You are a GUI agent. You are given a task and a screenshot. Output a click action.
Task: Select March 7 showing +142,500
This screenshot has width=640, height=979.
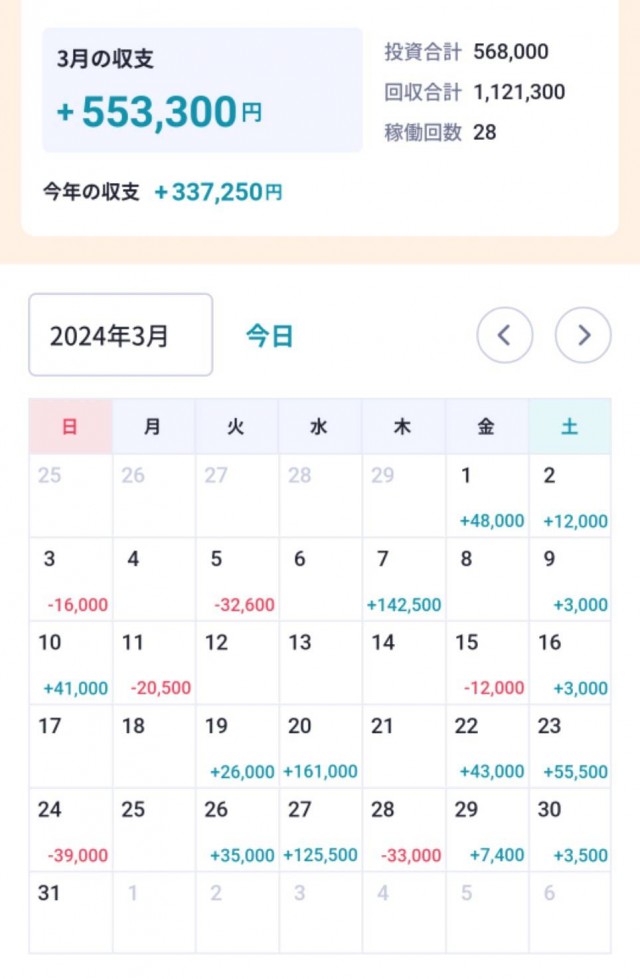[403, 581]
